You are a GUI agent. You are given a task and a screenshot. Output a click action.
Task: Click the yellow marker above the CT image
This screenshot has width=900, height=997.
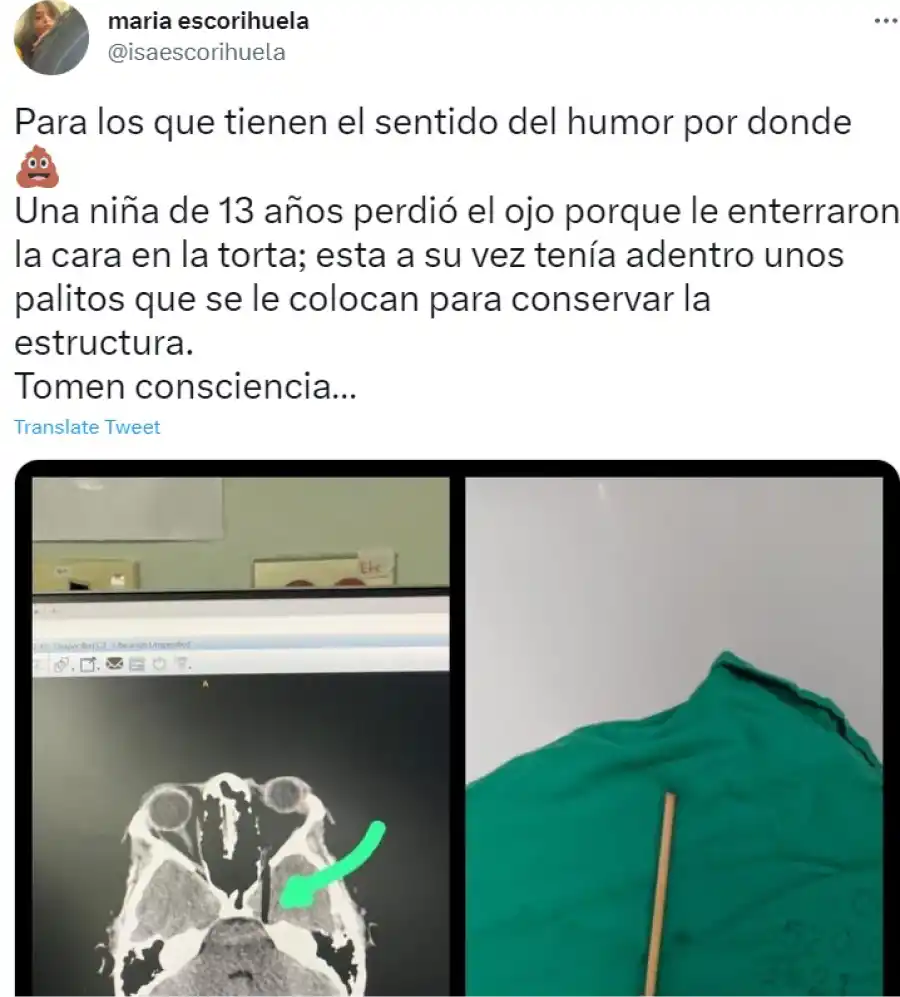(x=205, y=685)
